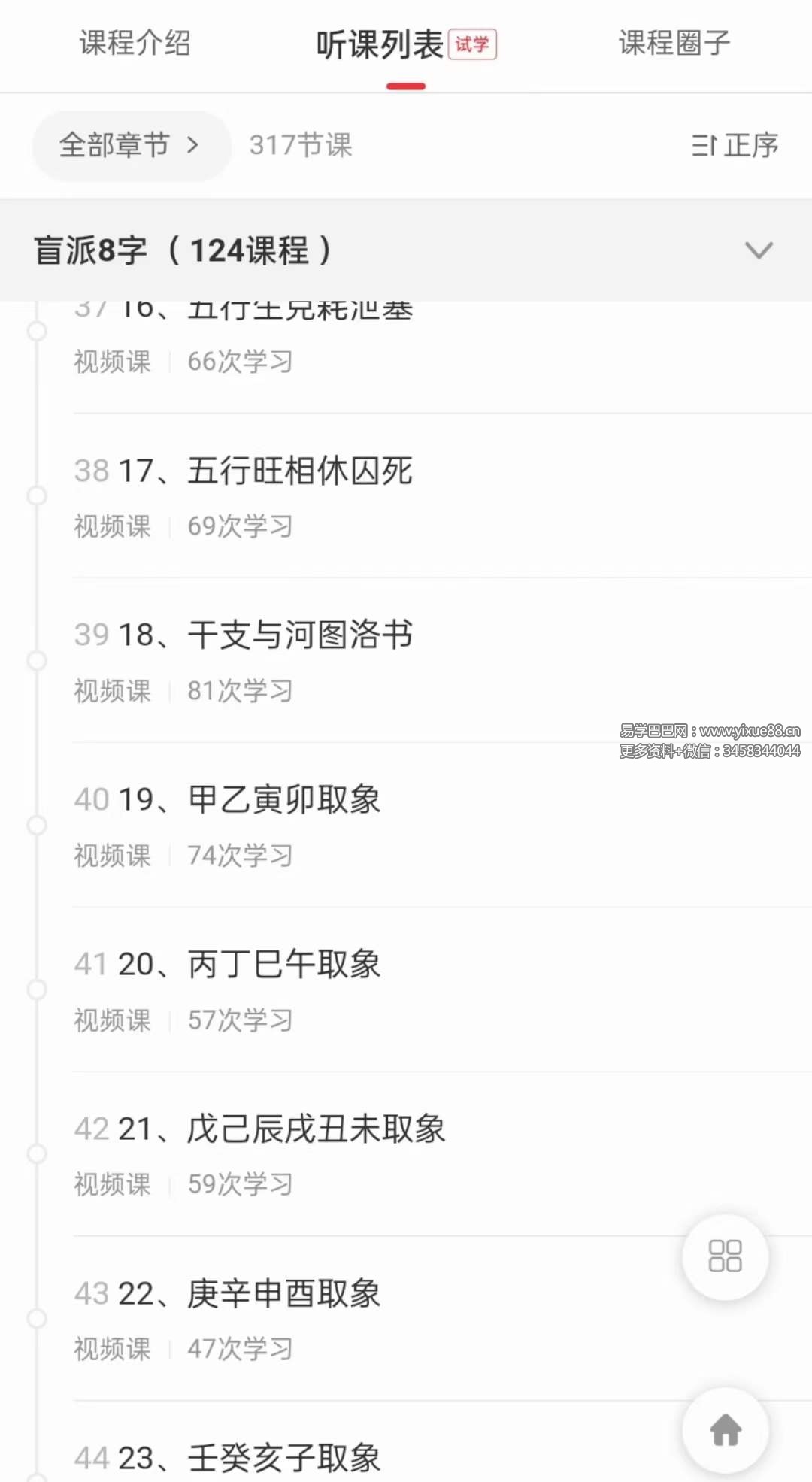The width and height of the screenshot is (812, 1482).
Task: Toggle the 正序 sort order
Action: point(735,145)
